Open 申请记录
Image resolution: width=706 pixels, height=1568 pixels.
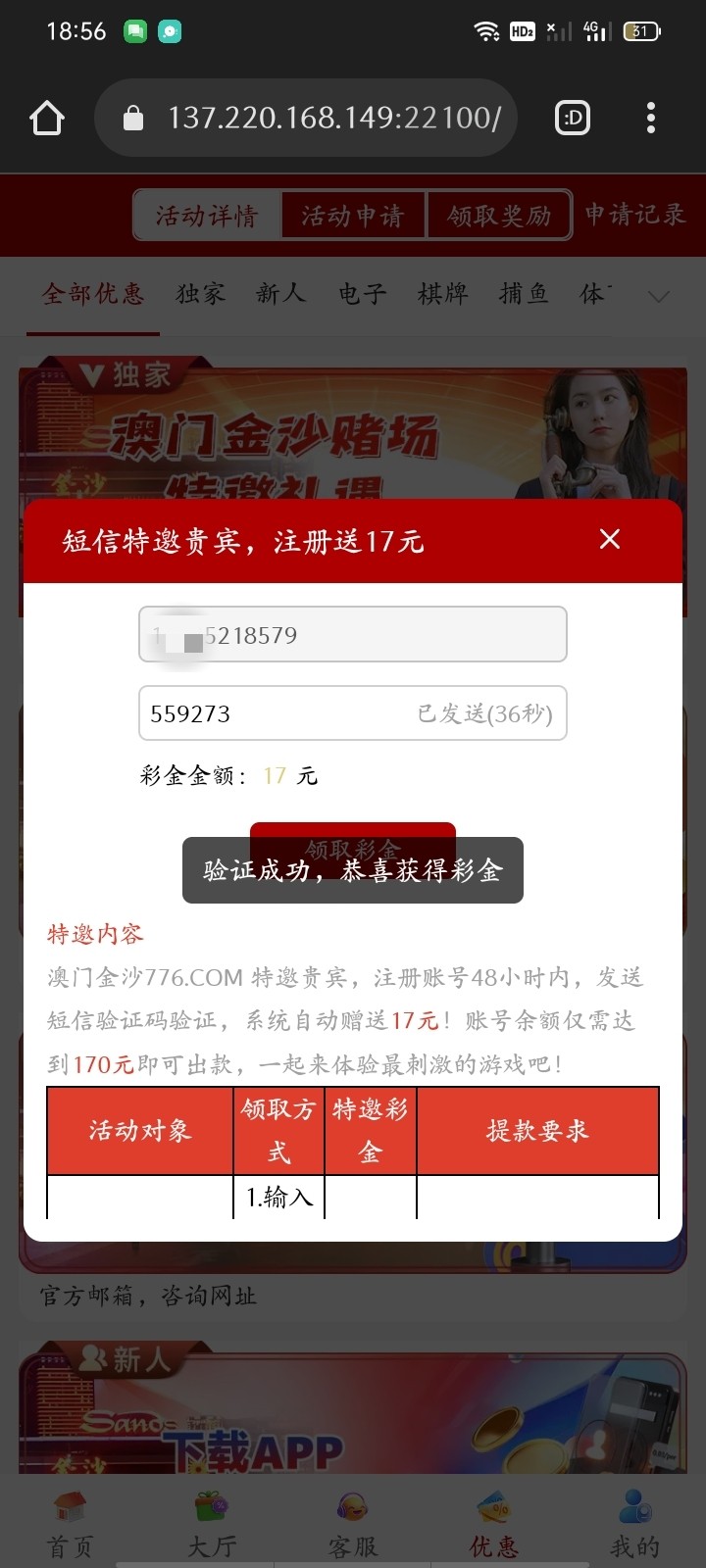[634, 215]
